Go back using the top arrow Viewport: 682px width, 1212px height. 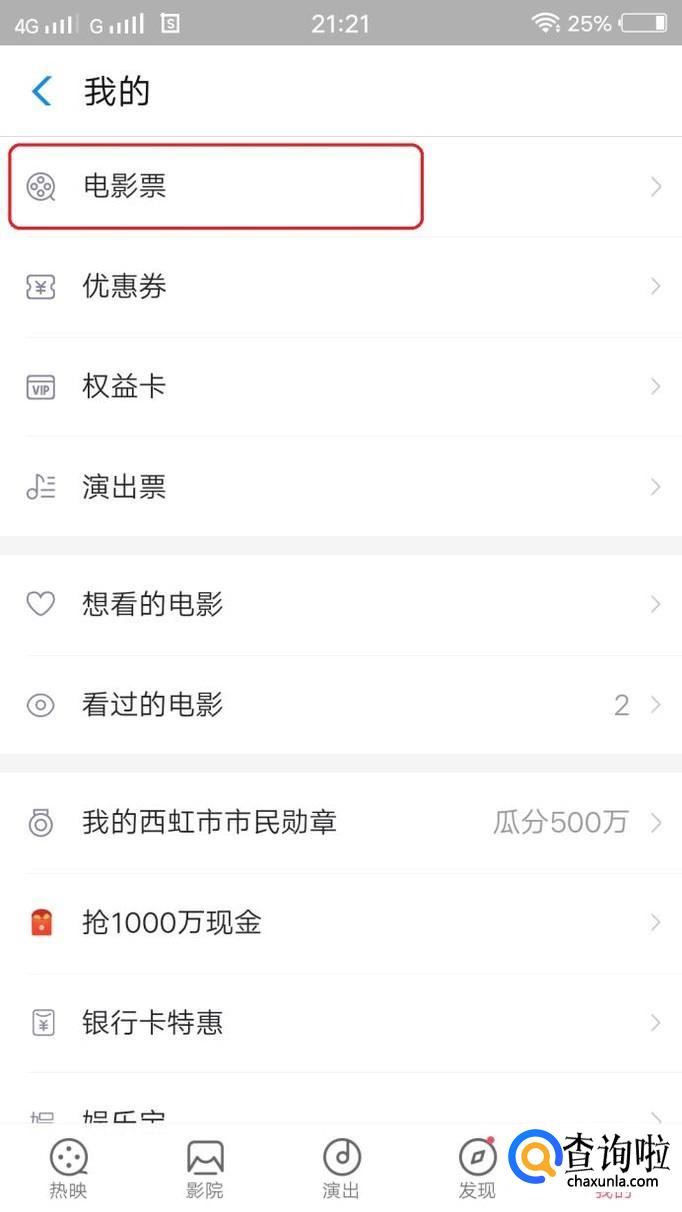pyautogui.click(x=42, y=92)
